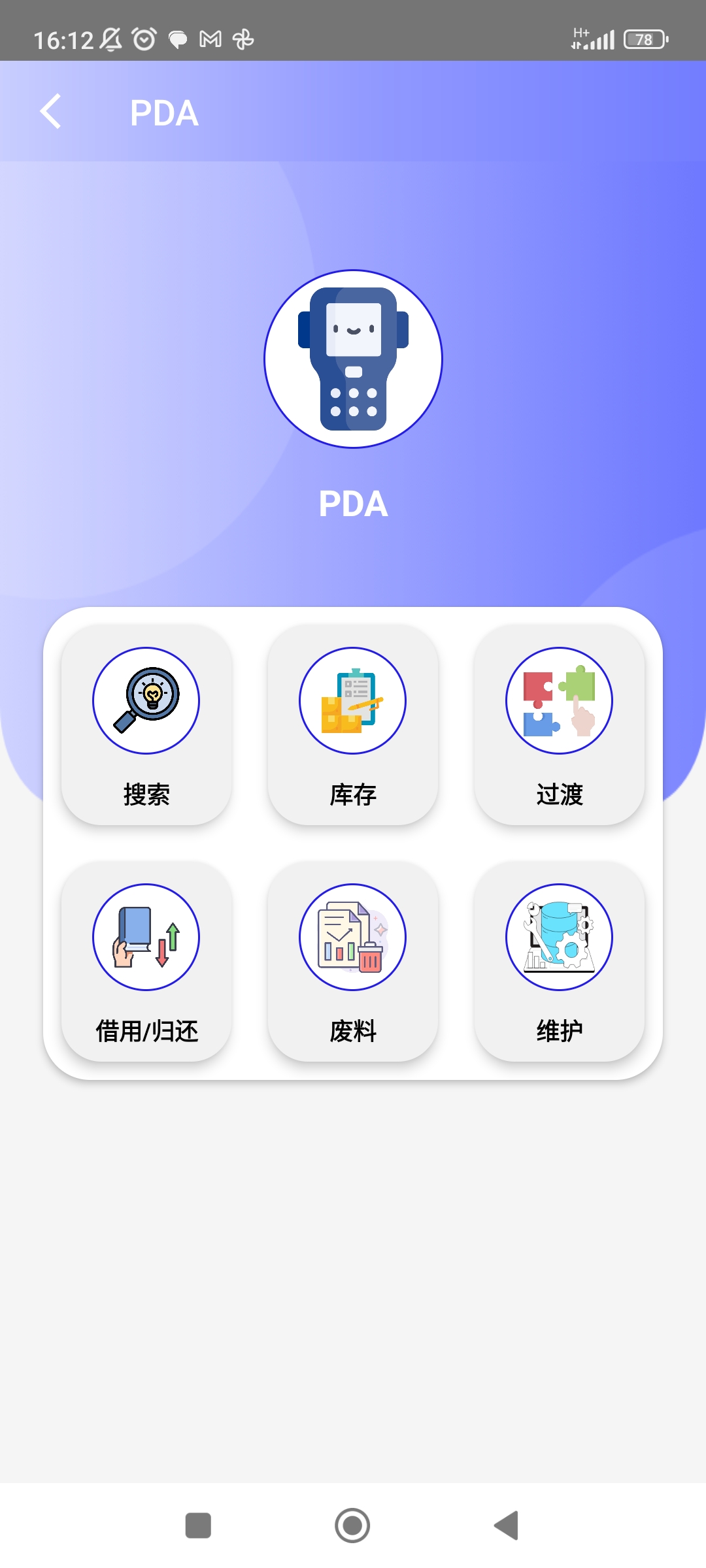The height and width of the screenshot is (1568, 706).
Task: Open recent apps from navigation bar
Action: (198, 1526)
